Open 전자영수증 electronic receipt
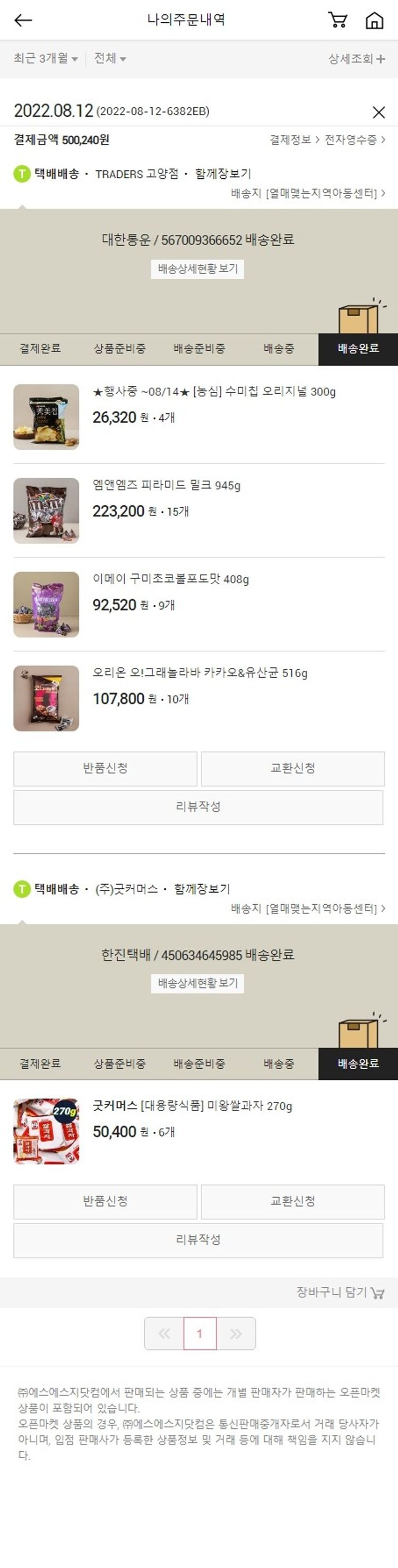Screen dimensions: 398x1568 (x=354, y=140)
